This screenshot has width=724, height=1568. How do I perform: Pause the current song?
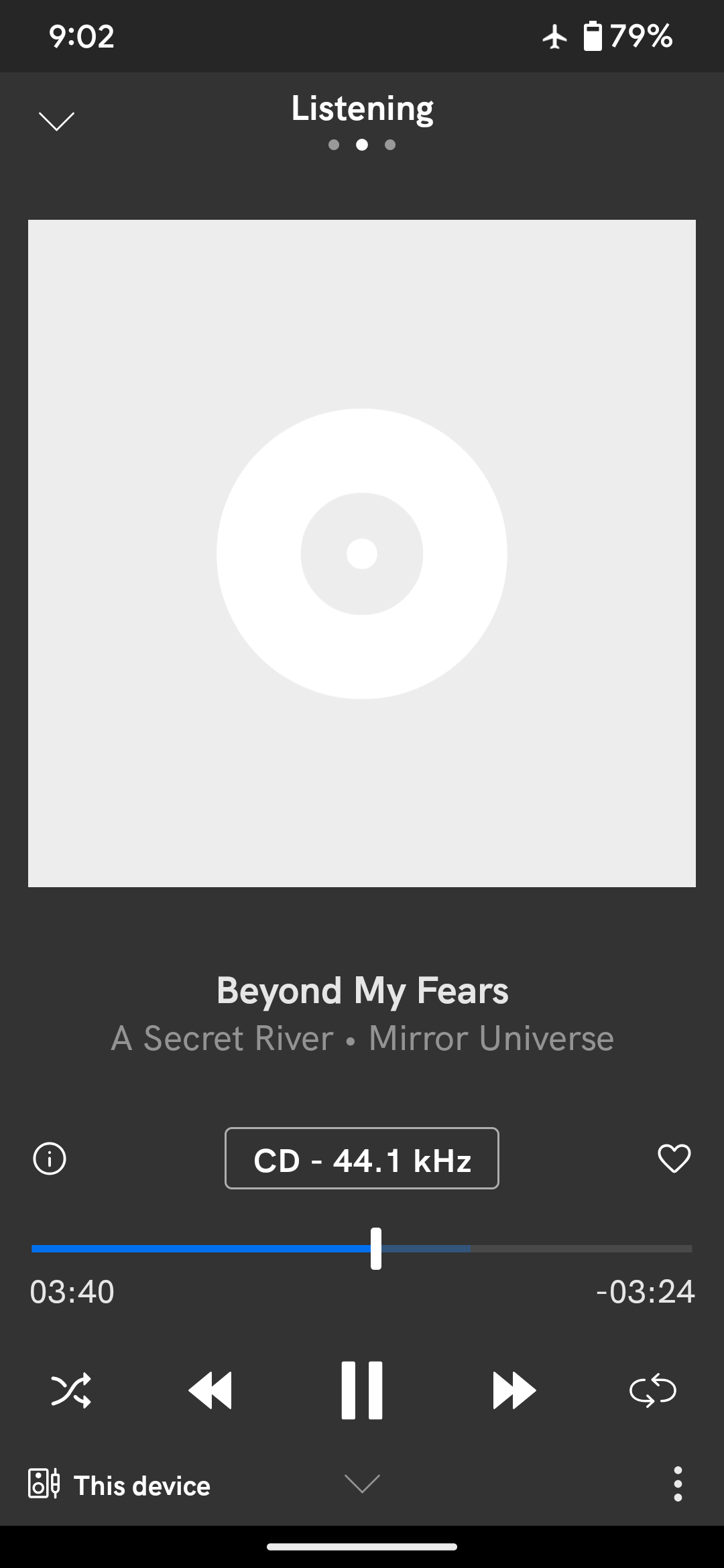362,1390
